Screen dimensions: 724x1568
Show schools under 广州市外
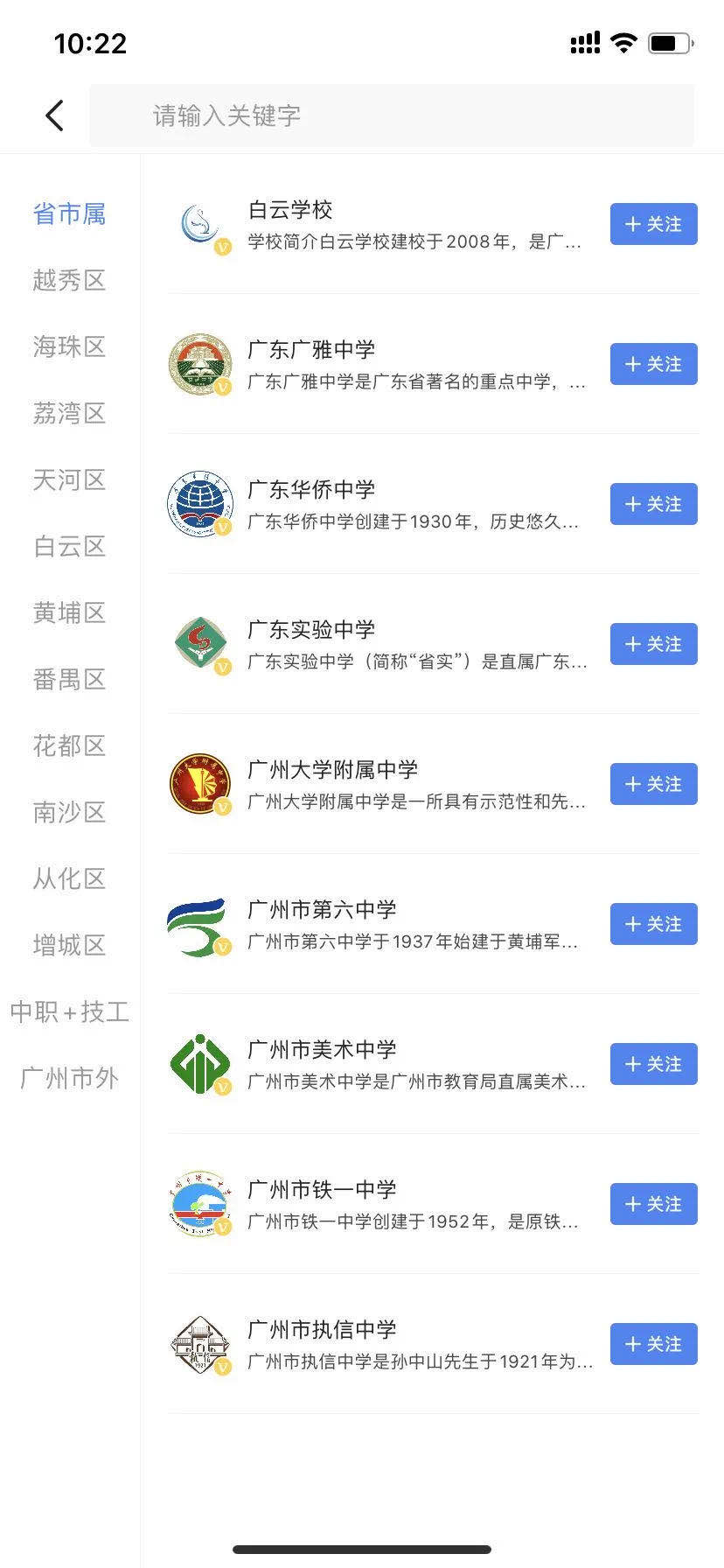pos(69,1078)
